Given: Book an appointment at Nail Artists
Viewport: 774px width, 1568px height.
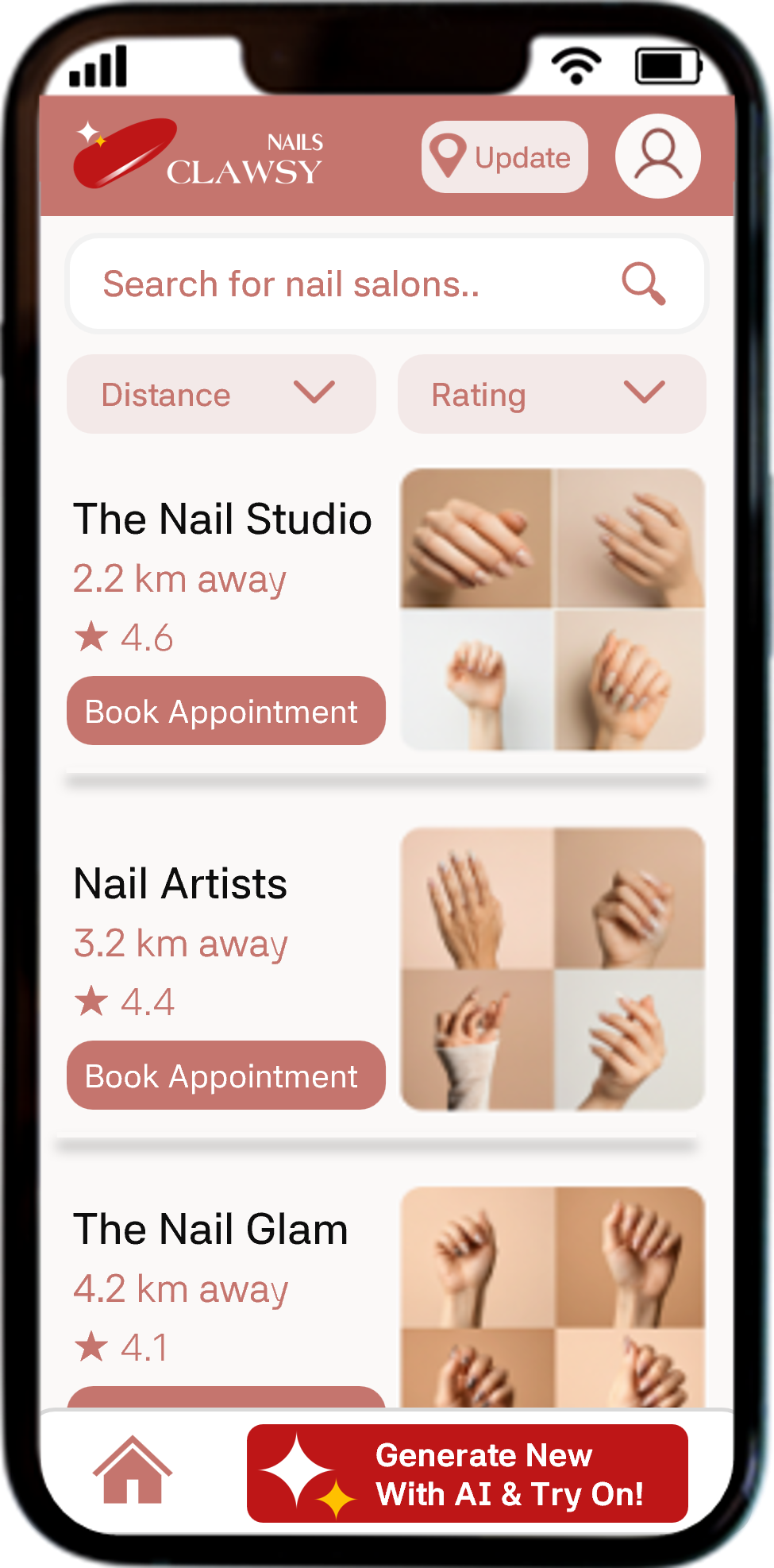Looking at the screenshot, I should point(225,1076).
